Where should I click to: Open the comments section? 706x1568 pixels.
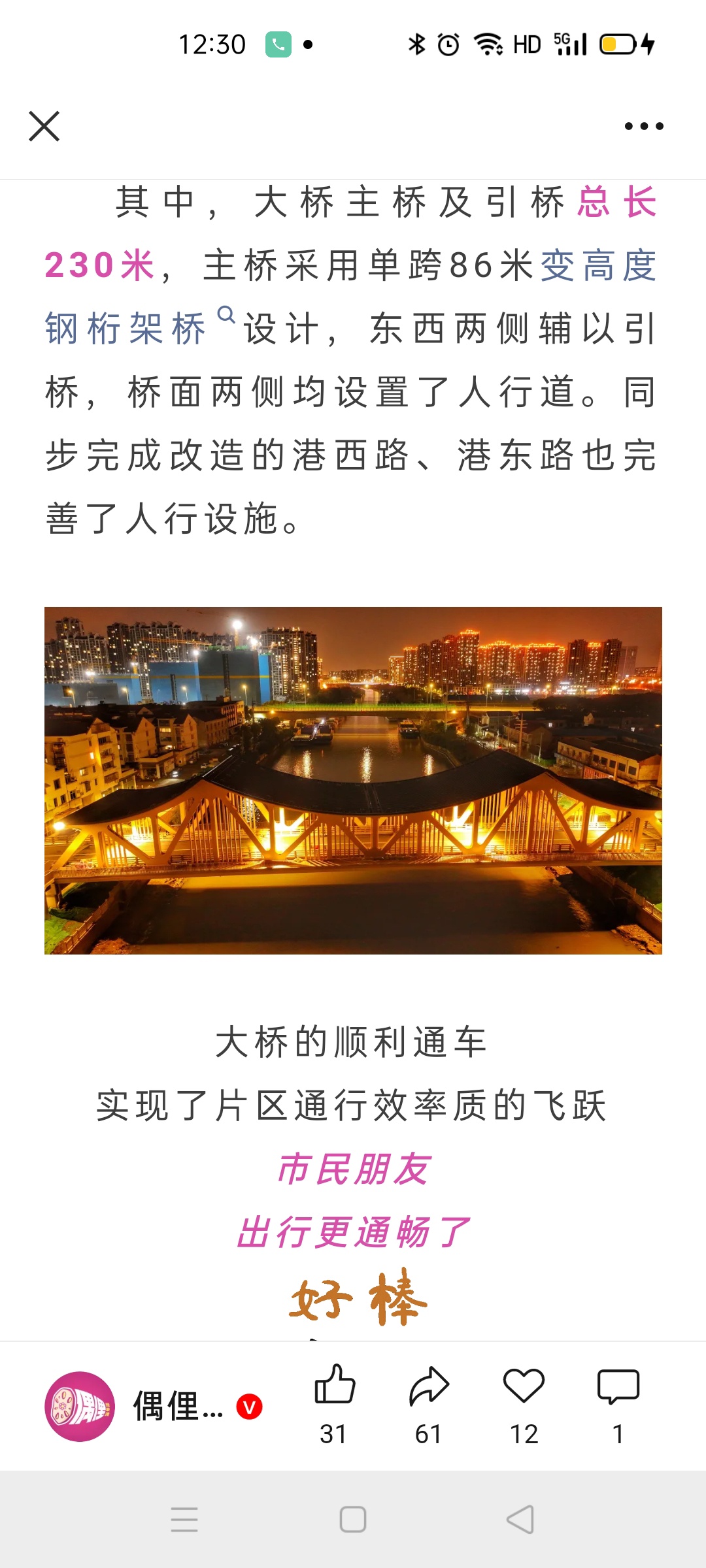coord(618,1385)
